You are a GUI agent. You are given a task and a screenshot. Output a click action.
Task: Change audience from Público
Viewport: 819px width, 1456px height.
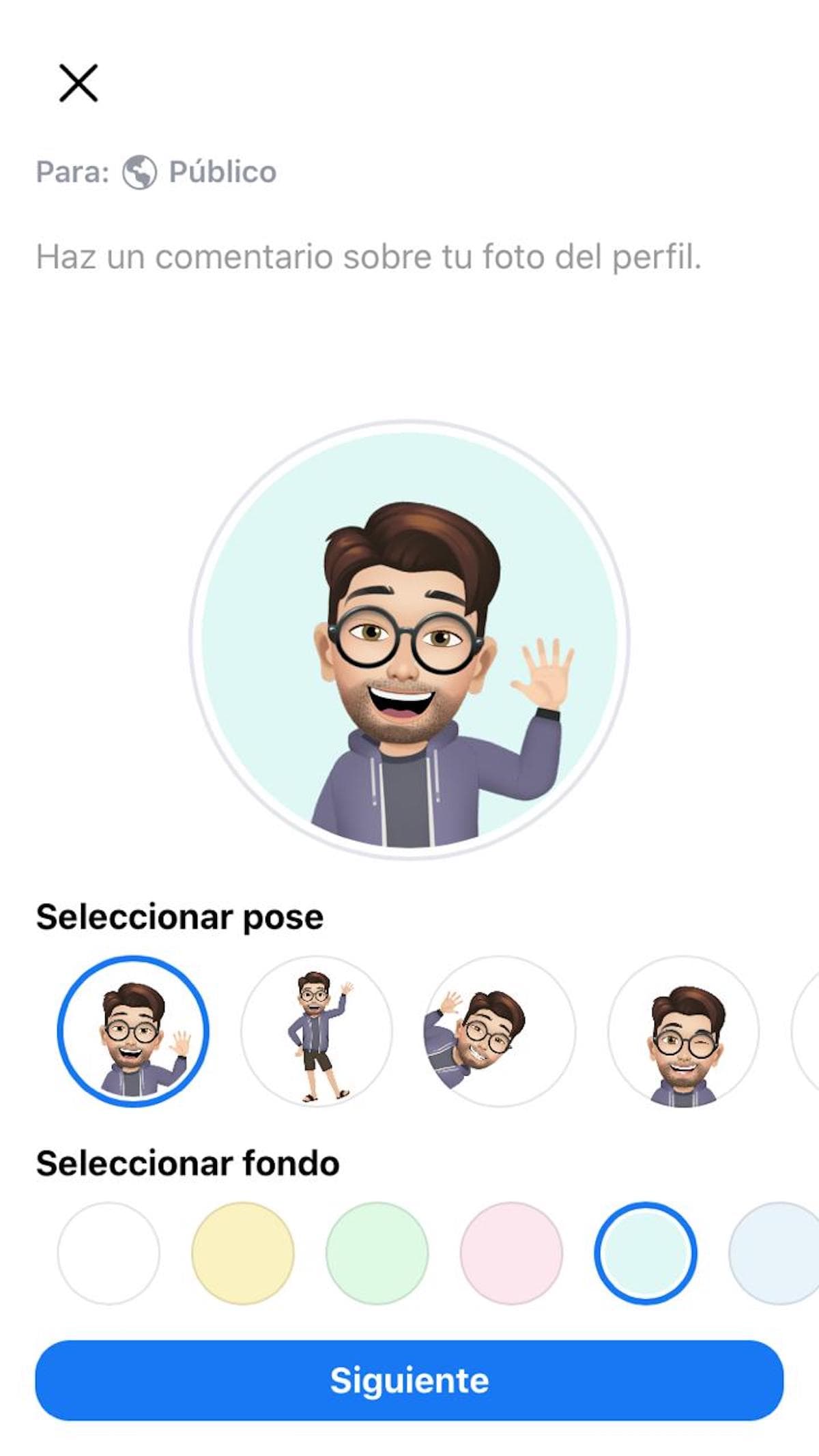point(201,172)
